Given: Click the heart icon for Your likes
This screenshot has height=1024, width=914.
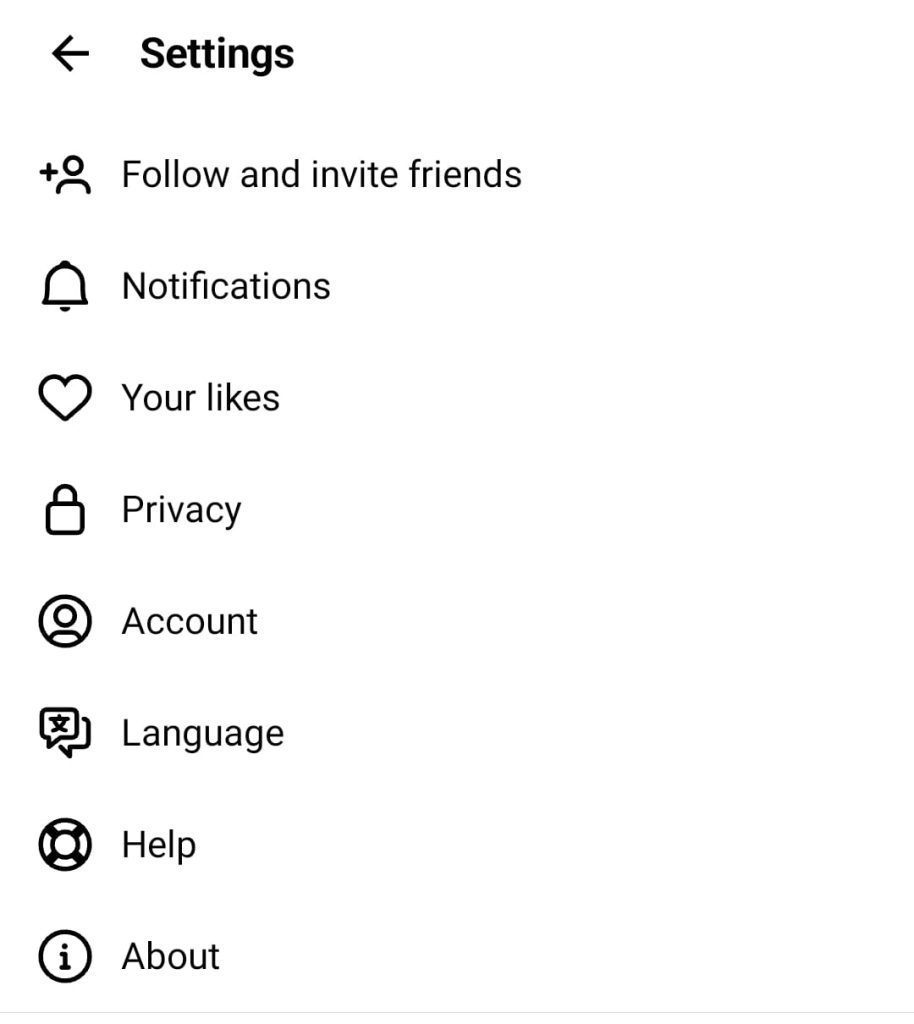Looking at the screenshot, I should pos(64,397).
